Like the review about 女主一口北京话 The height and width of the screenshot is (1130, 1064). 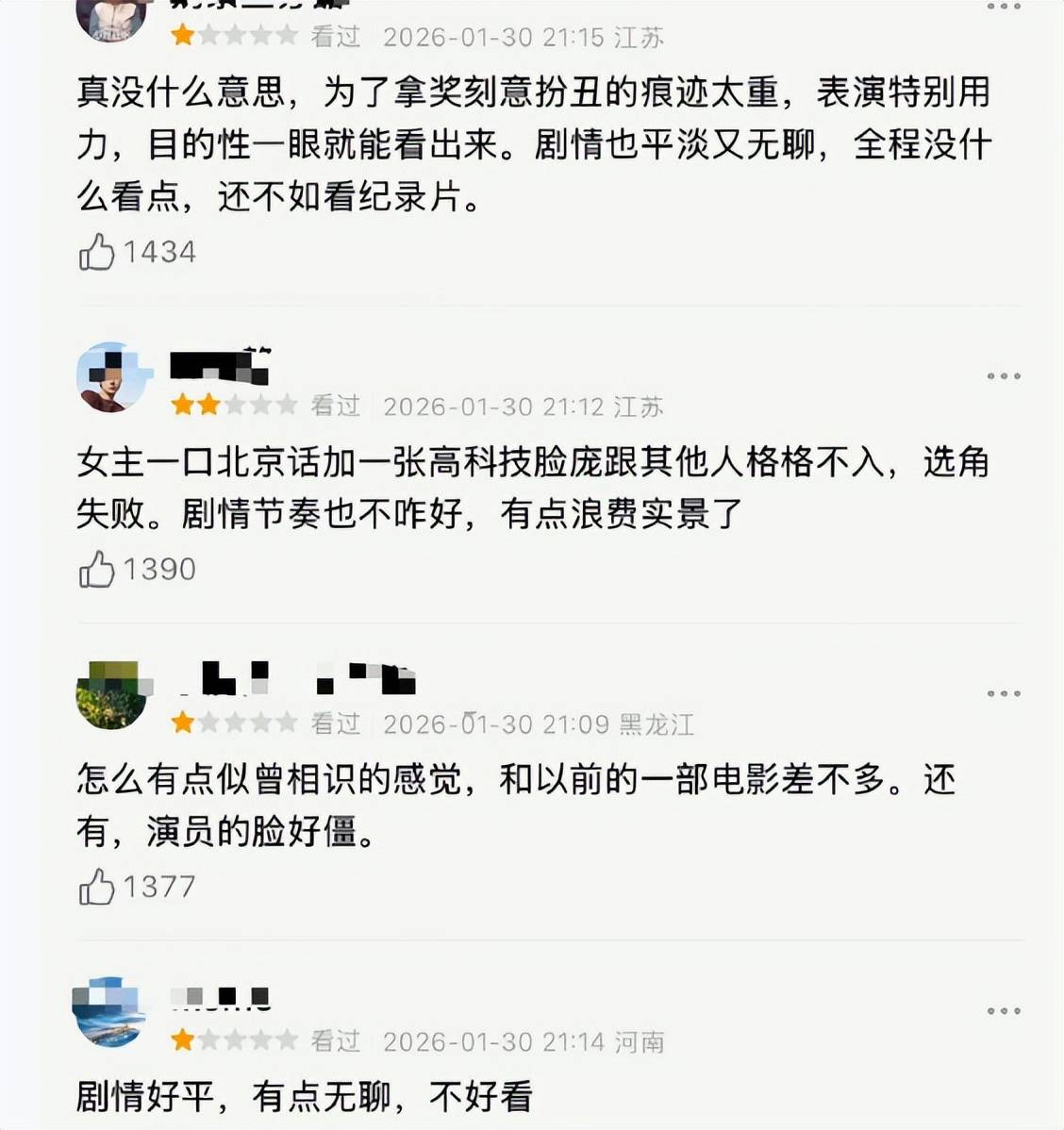96,570
